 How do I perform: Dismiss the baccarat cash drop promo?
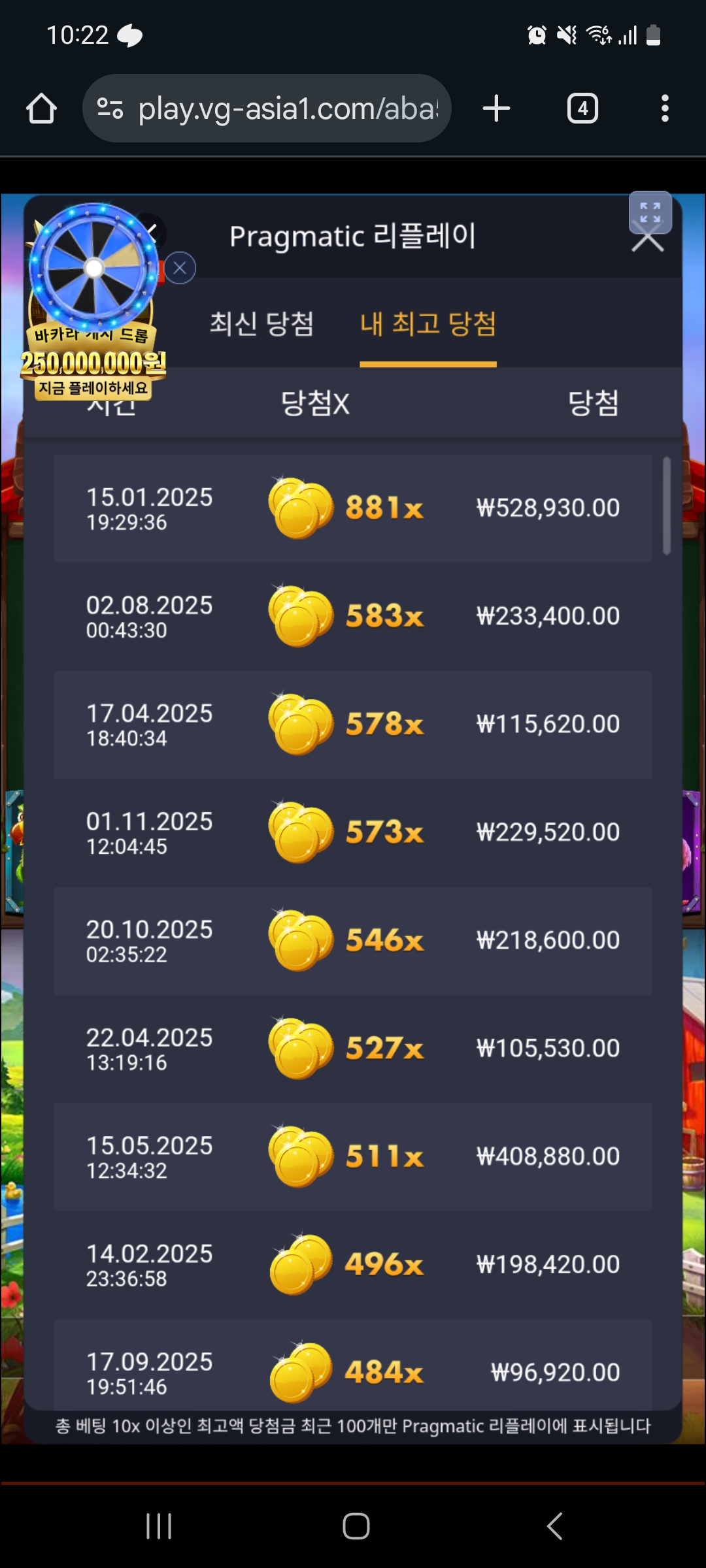(180, 268)
